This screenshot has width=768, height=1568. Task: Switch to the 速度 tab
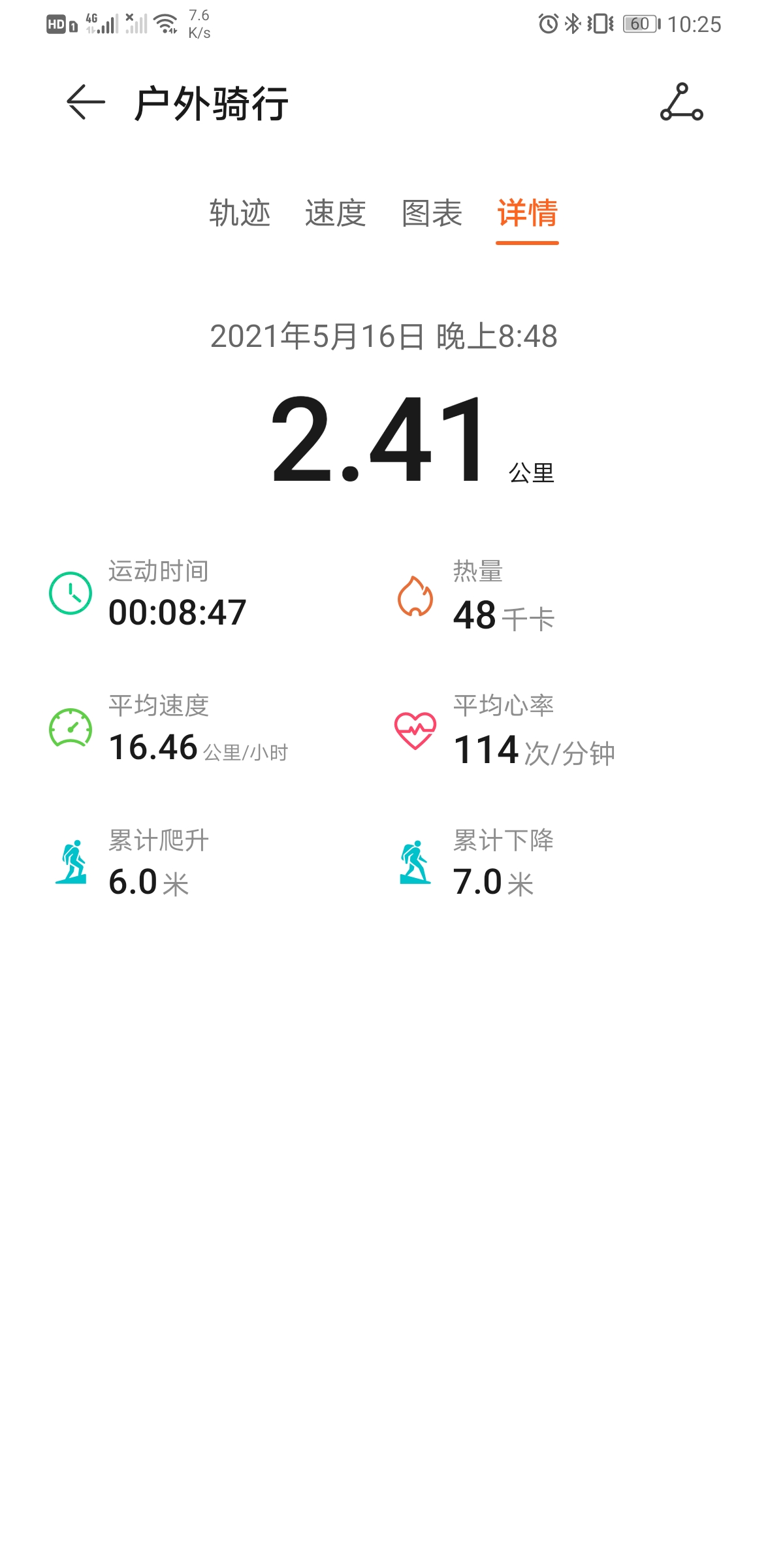[x=336, y=213]
